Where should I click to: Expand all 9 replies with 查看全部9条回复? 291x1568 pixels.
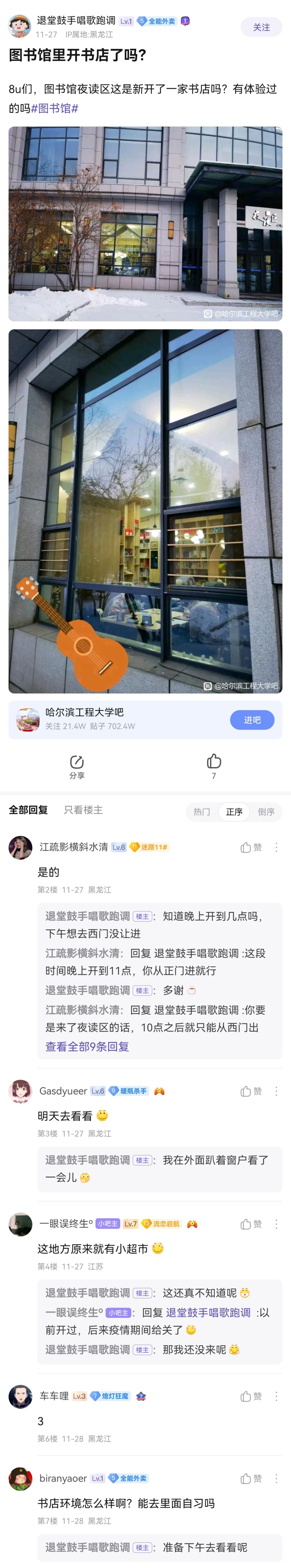(87, 1046)
